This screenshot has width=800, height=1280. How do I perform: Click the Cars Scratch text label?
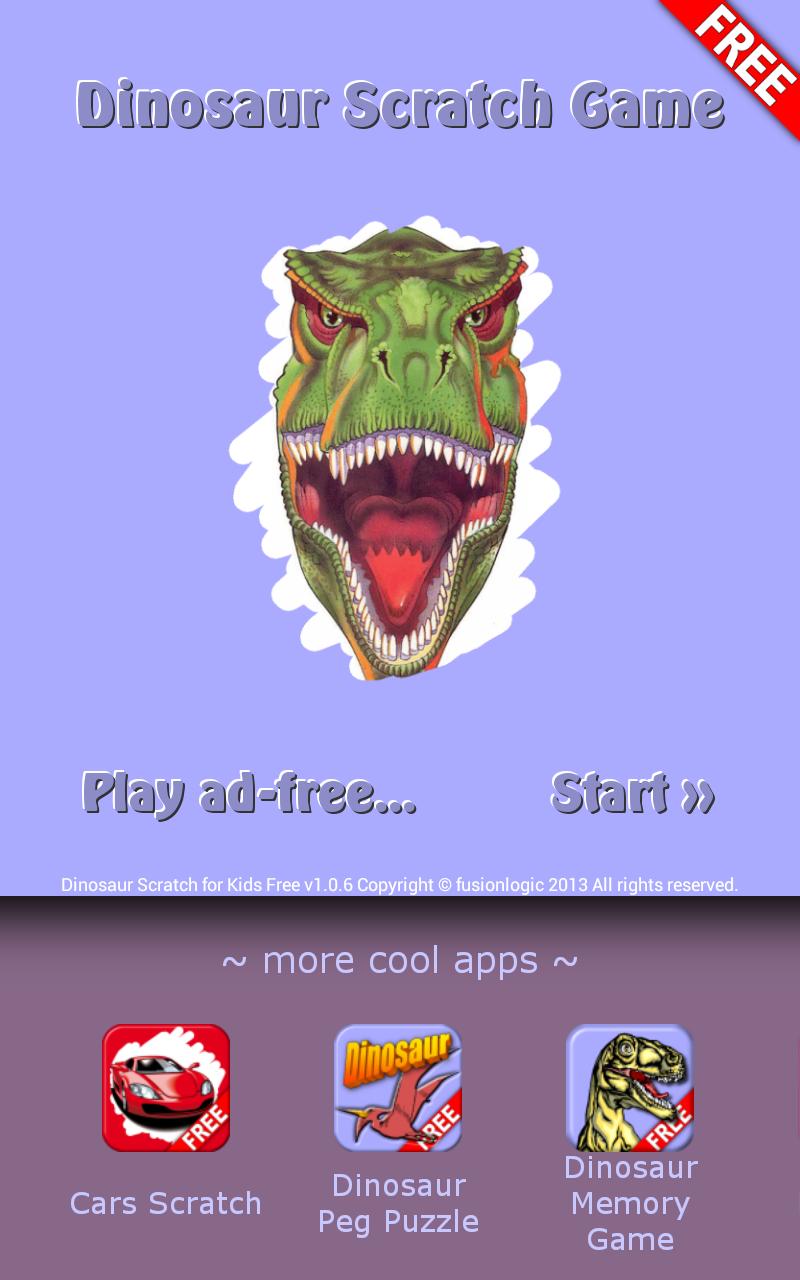pos(166,1204)
